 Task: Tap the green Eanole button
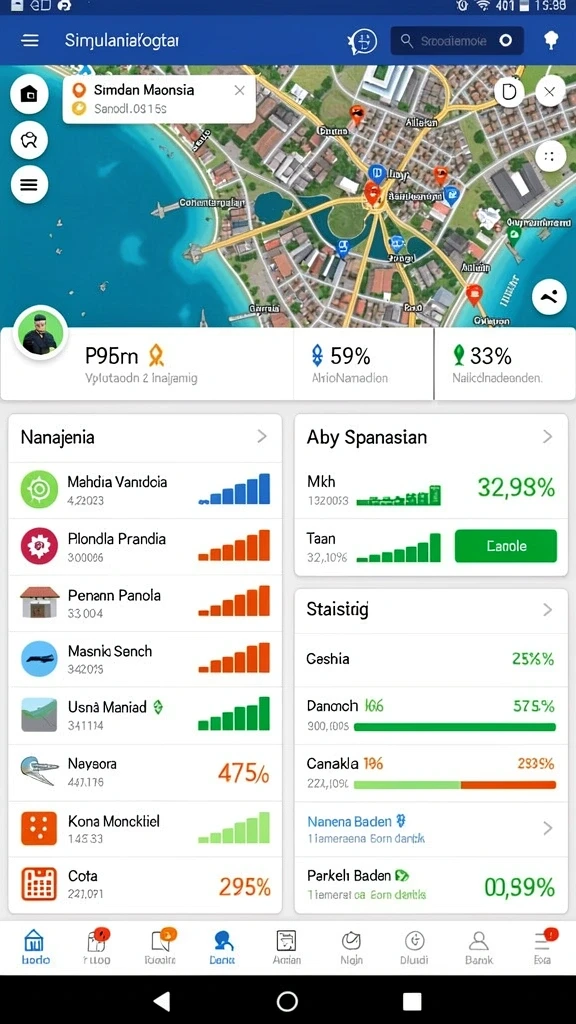click(505, 546)
